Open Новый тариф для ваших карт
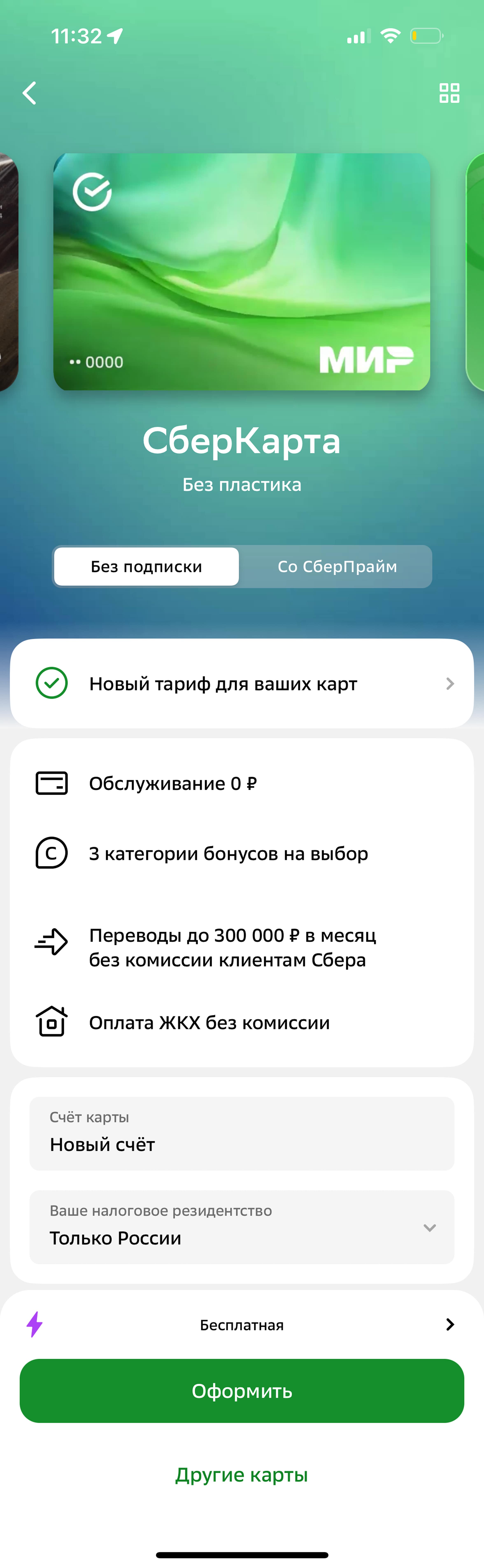This screenshot has width=484, height=1568. 242,684
